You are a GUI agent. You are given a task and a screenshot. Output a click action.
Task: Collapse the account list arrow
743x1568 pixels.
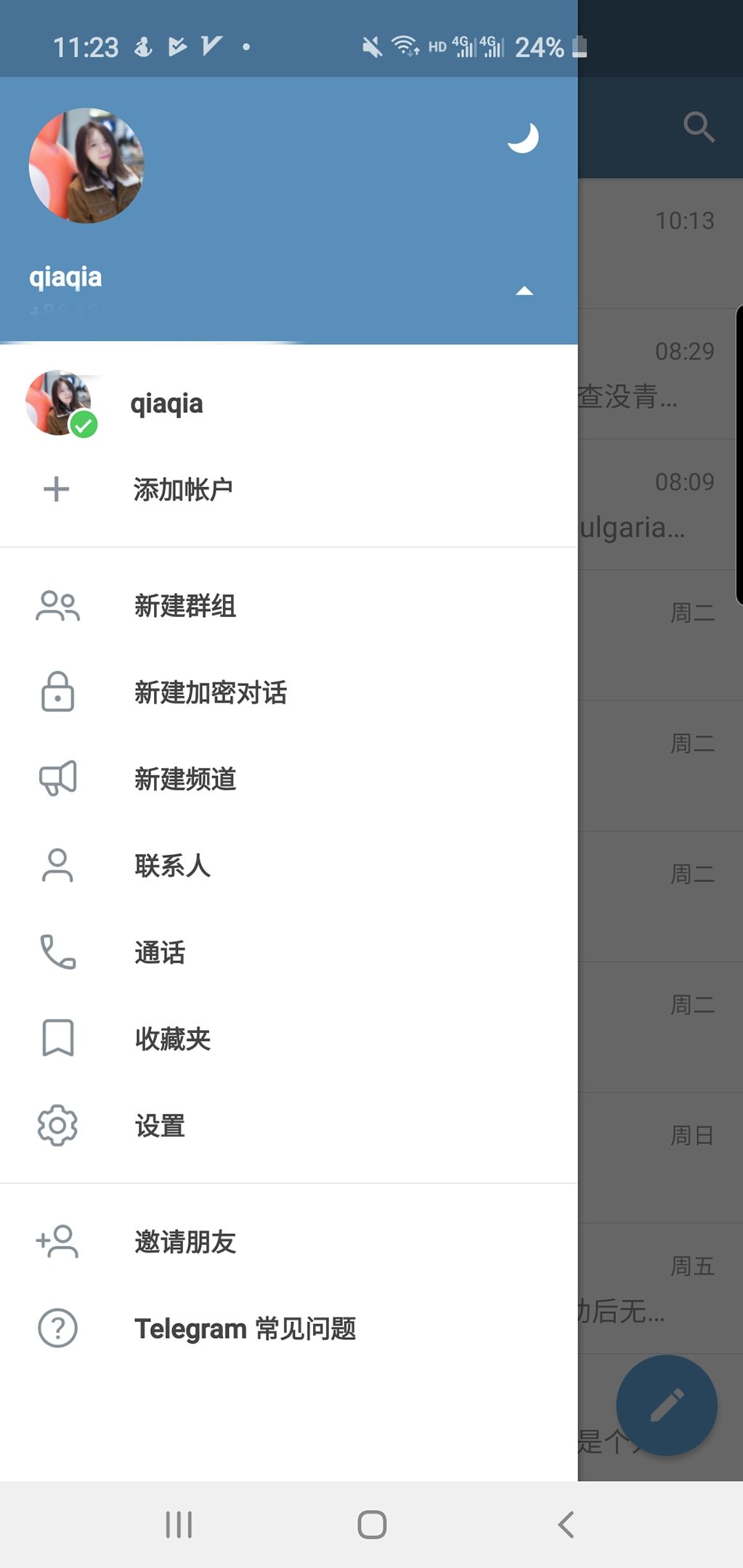click(x=524, y=291)
